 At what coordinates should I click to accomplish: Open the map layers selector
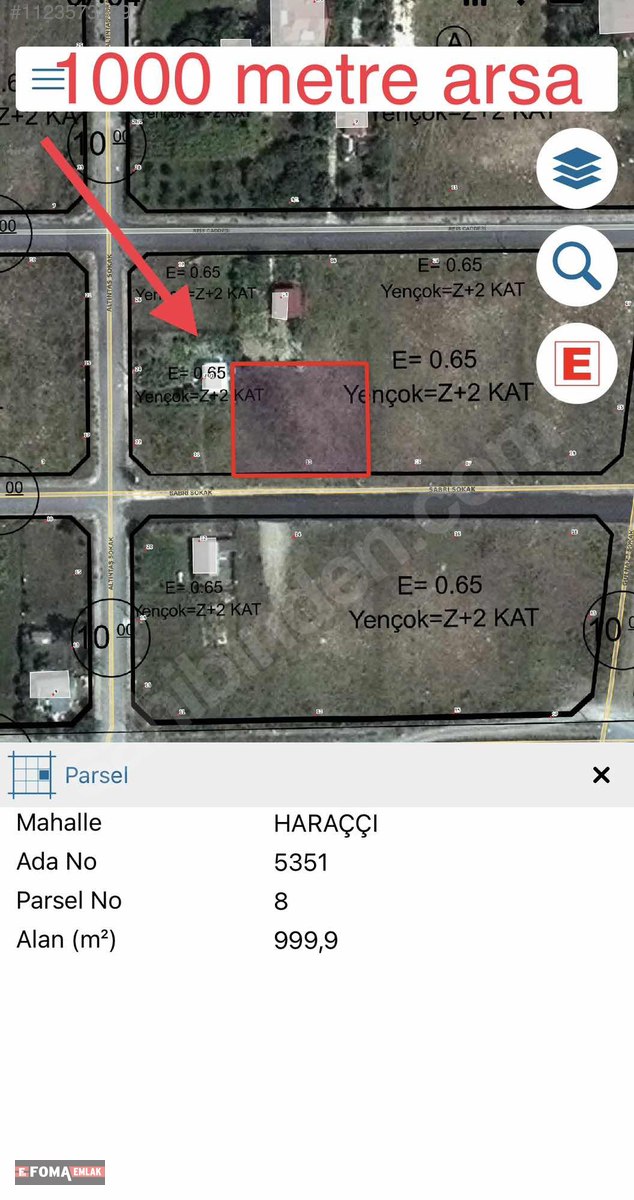[576, 168]
